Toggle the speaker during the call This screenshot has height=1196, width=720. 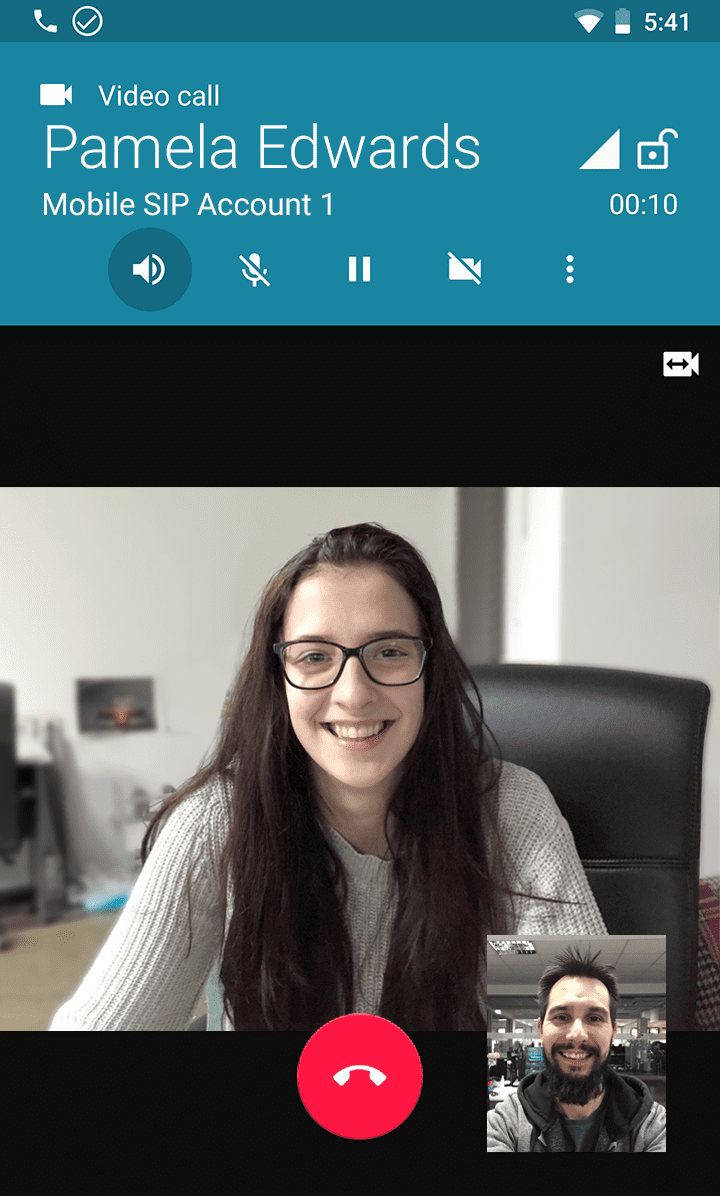tap(150, 269)
